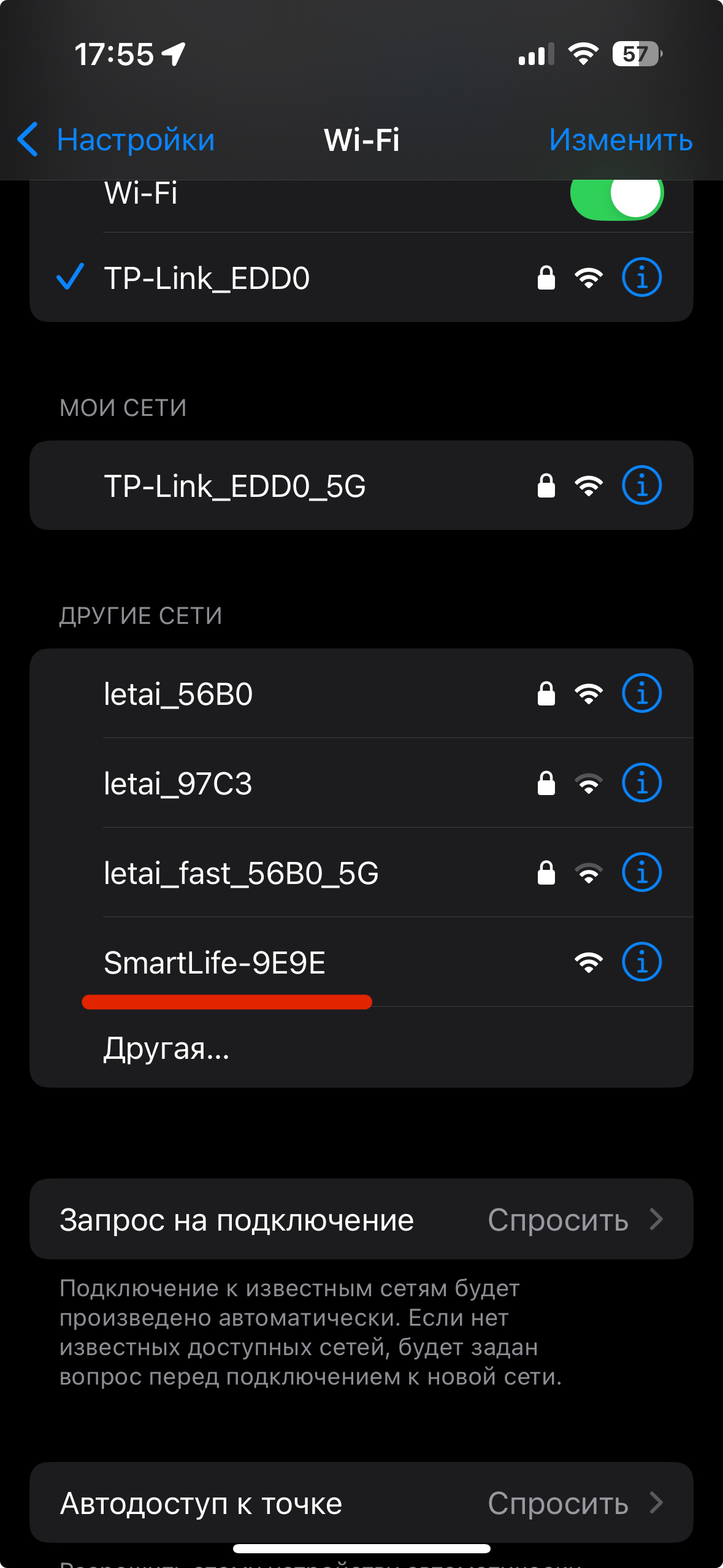The height and width of the screenshot is (1568, 723).
Task: Open info for TP-Link_EDD0_5G
Action: [641, 486]
